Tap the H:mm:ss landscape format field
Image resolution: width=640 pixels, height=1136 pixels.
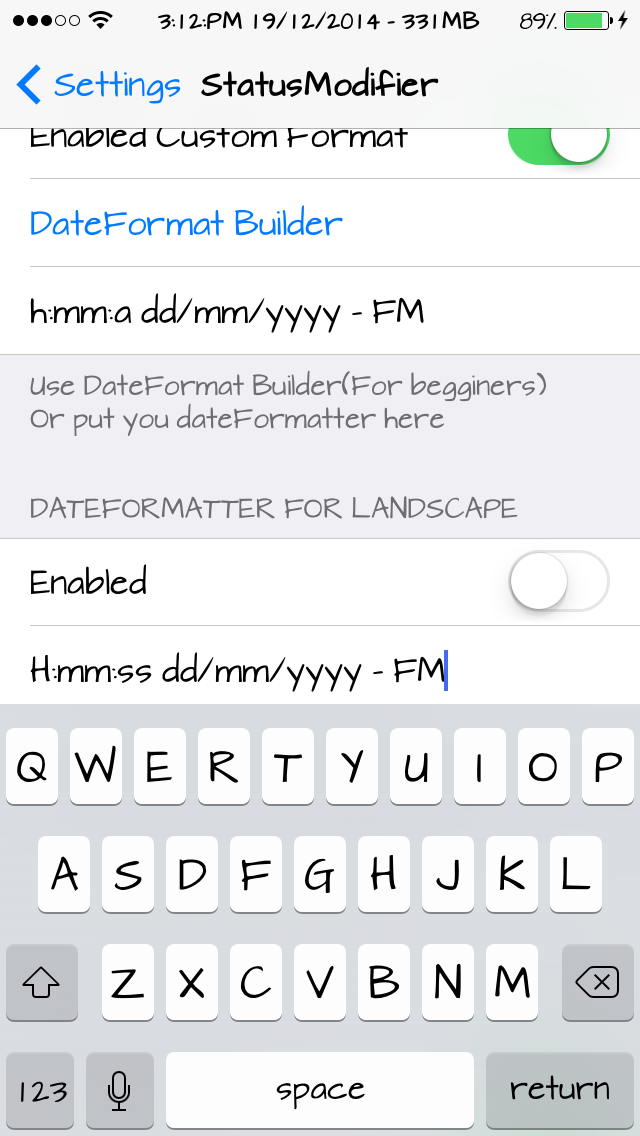click(x=320, y=671)
